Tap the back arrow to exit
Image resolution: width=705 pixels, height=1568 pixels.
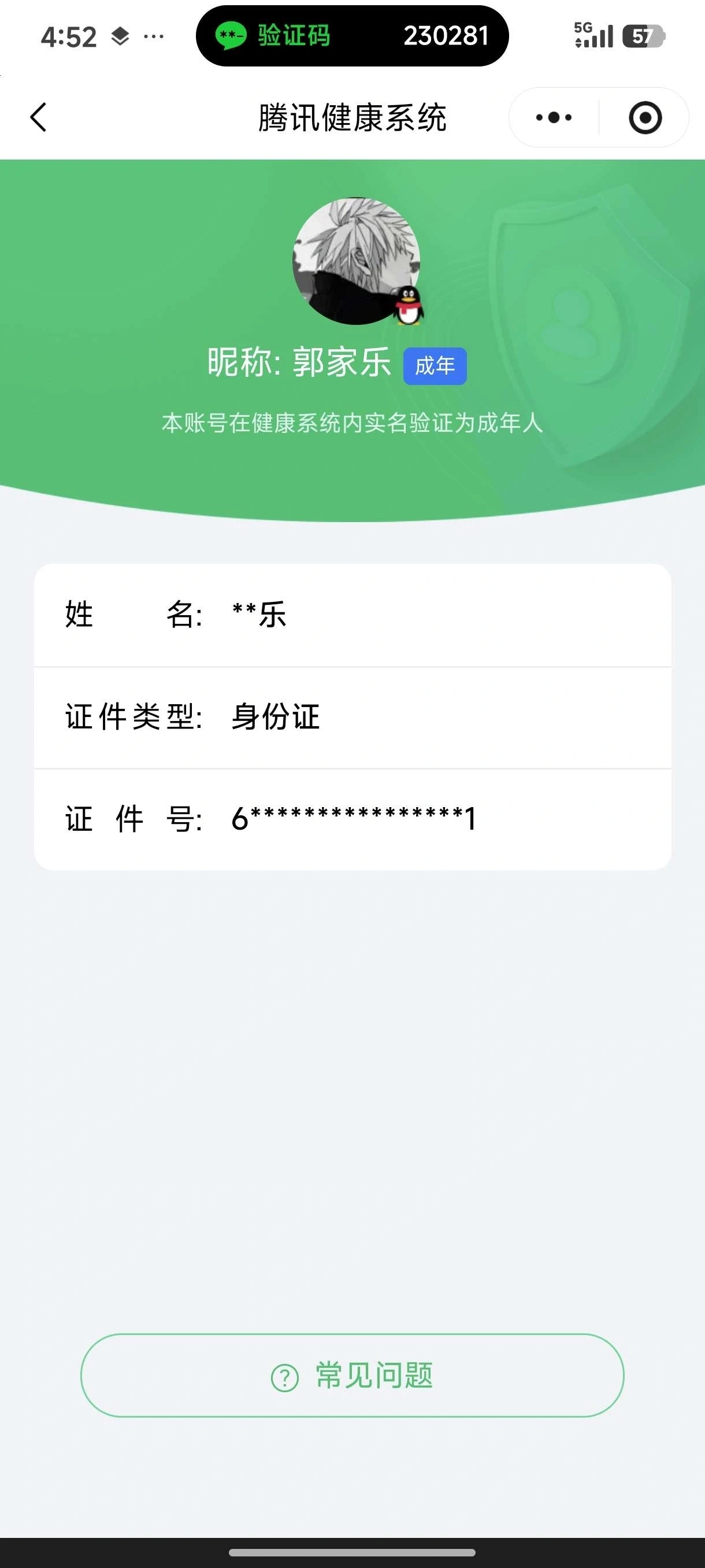[x=38, y=117]
